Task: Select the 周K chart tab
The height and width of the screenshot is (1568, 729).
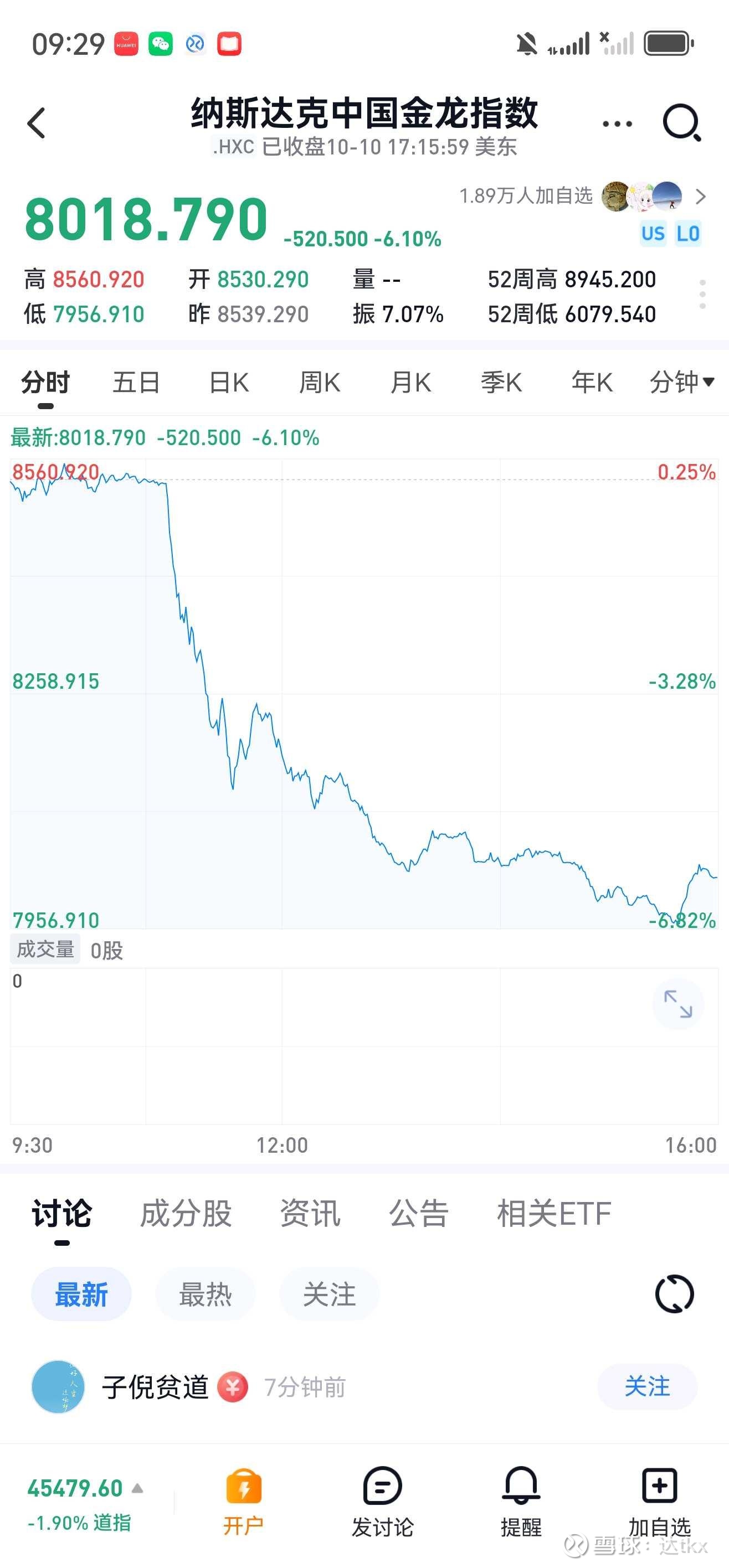Action: pos(320,383)
